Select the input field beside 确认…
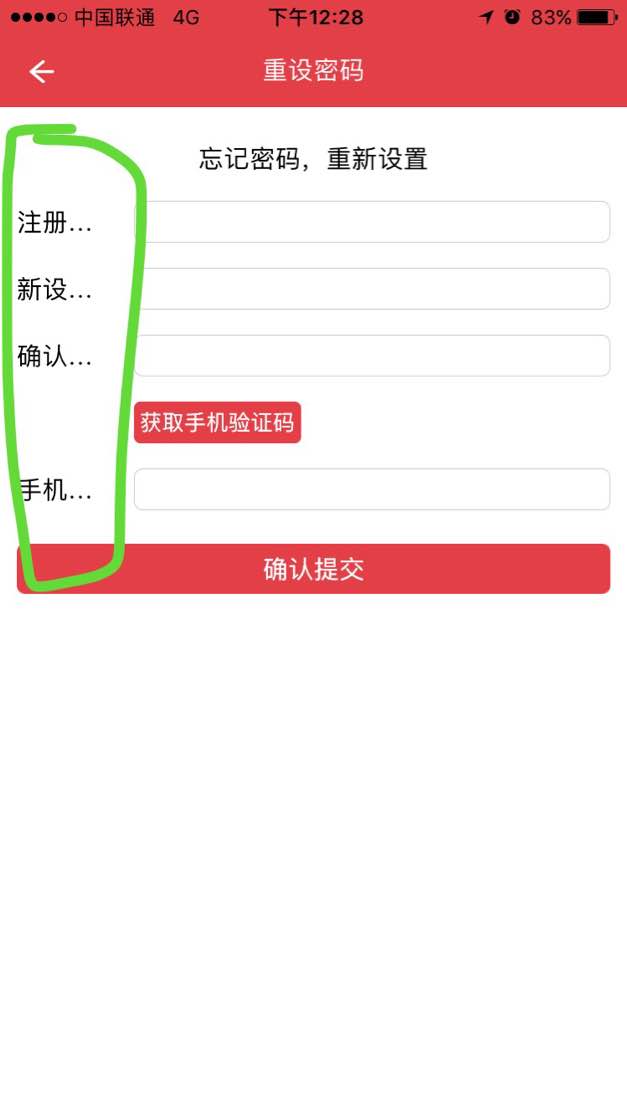Screen dimensions: 627x1115 [371, 356]
